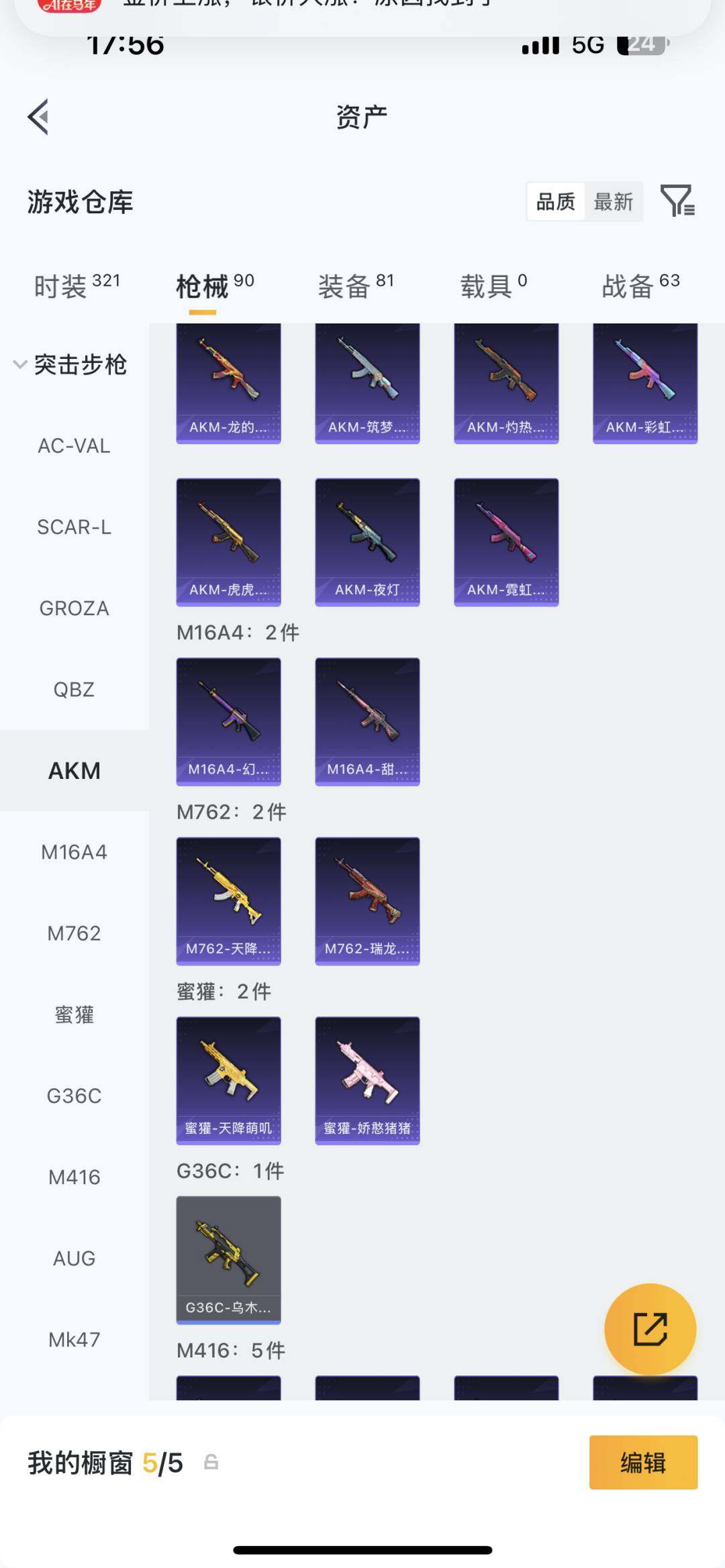This screenshot has width=725, height=1568.
Task: Select GROZA in the side list
Action: 74,609
